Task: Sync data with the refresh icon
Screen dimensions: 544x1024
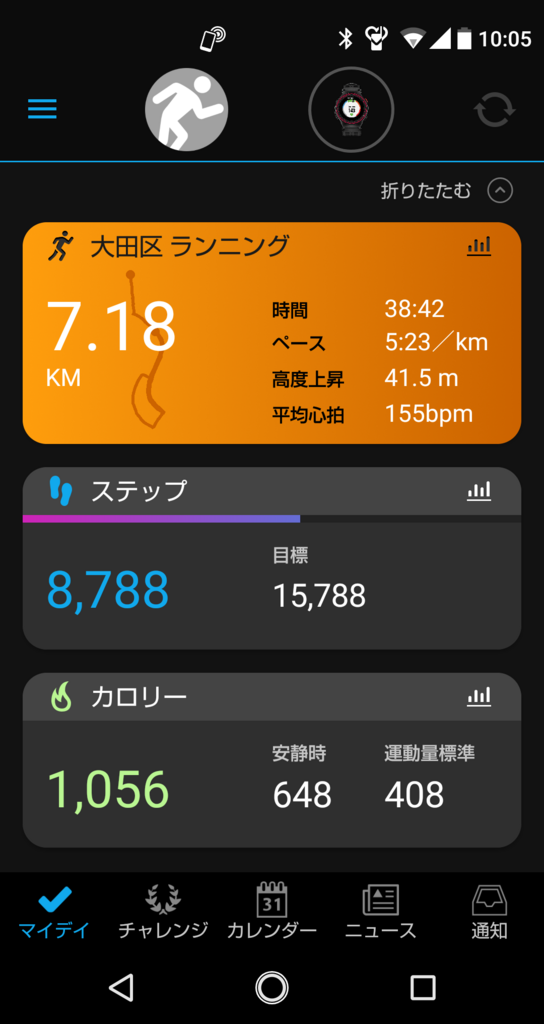Action: click(x=495, y=110)
